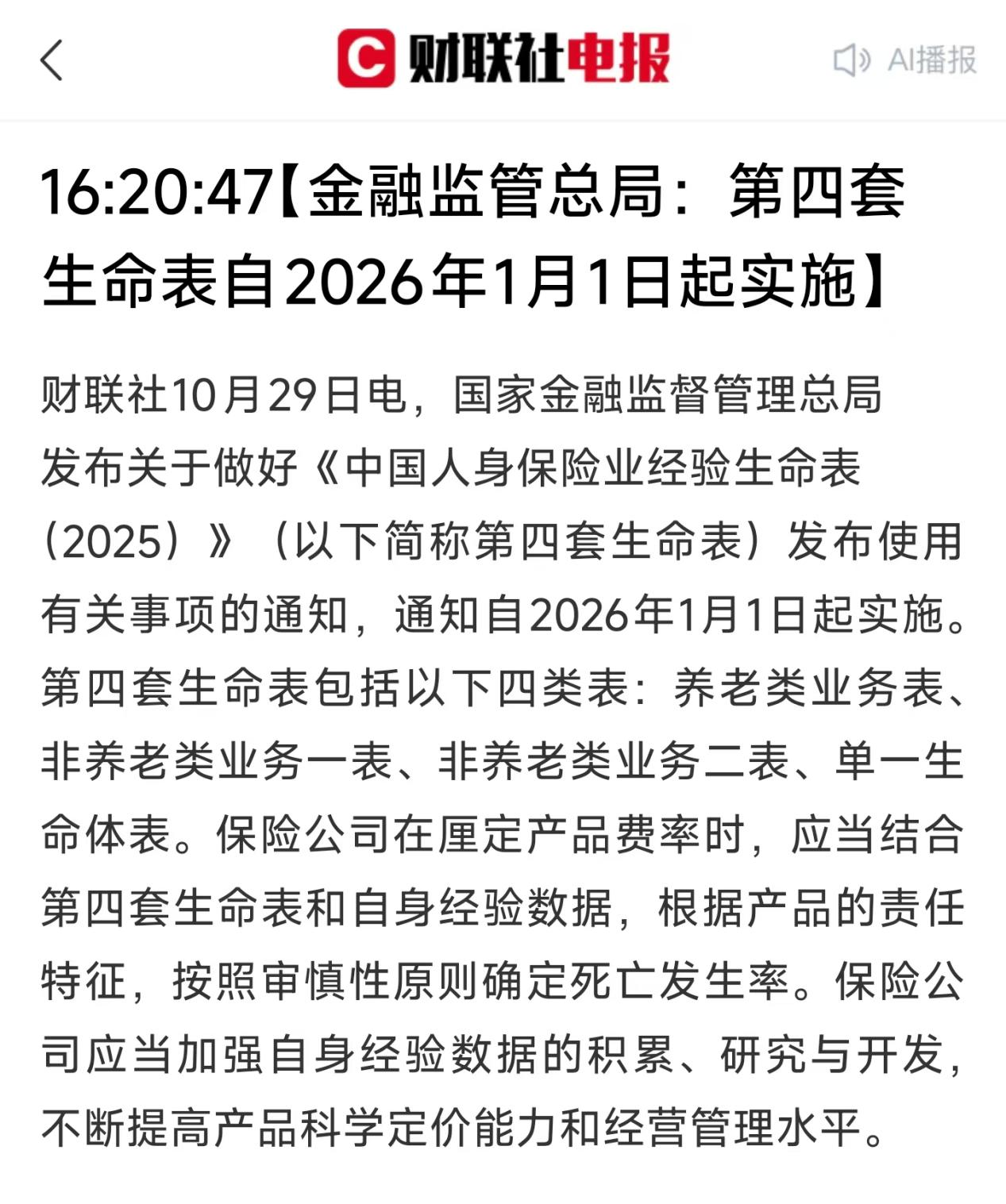Start the AI播报 audio reading

(x=905, y=60)
